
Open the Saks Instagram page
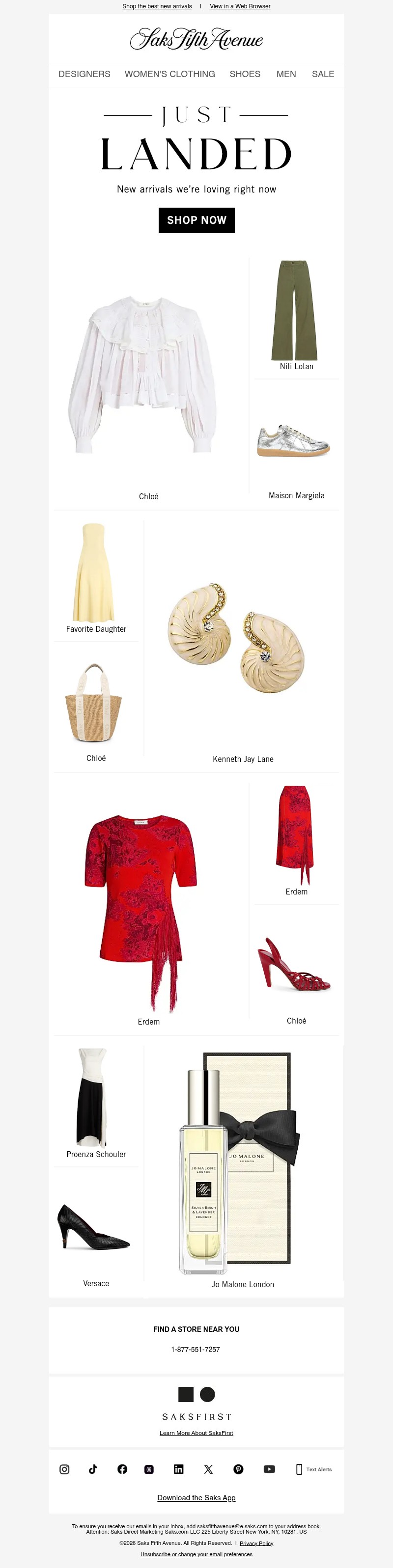point(64,1469)
